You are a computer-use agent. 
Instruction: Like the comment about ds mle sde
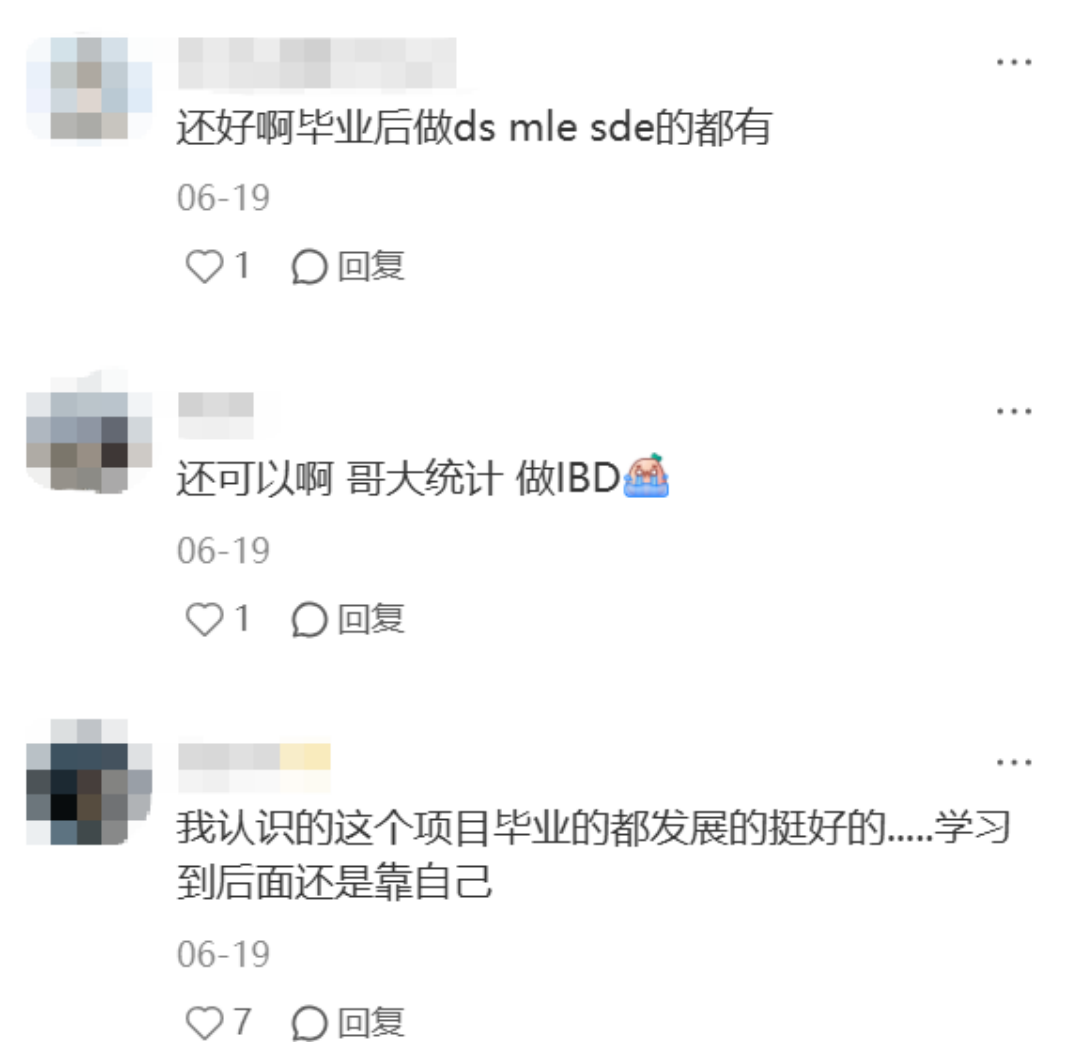coord(205,266)
